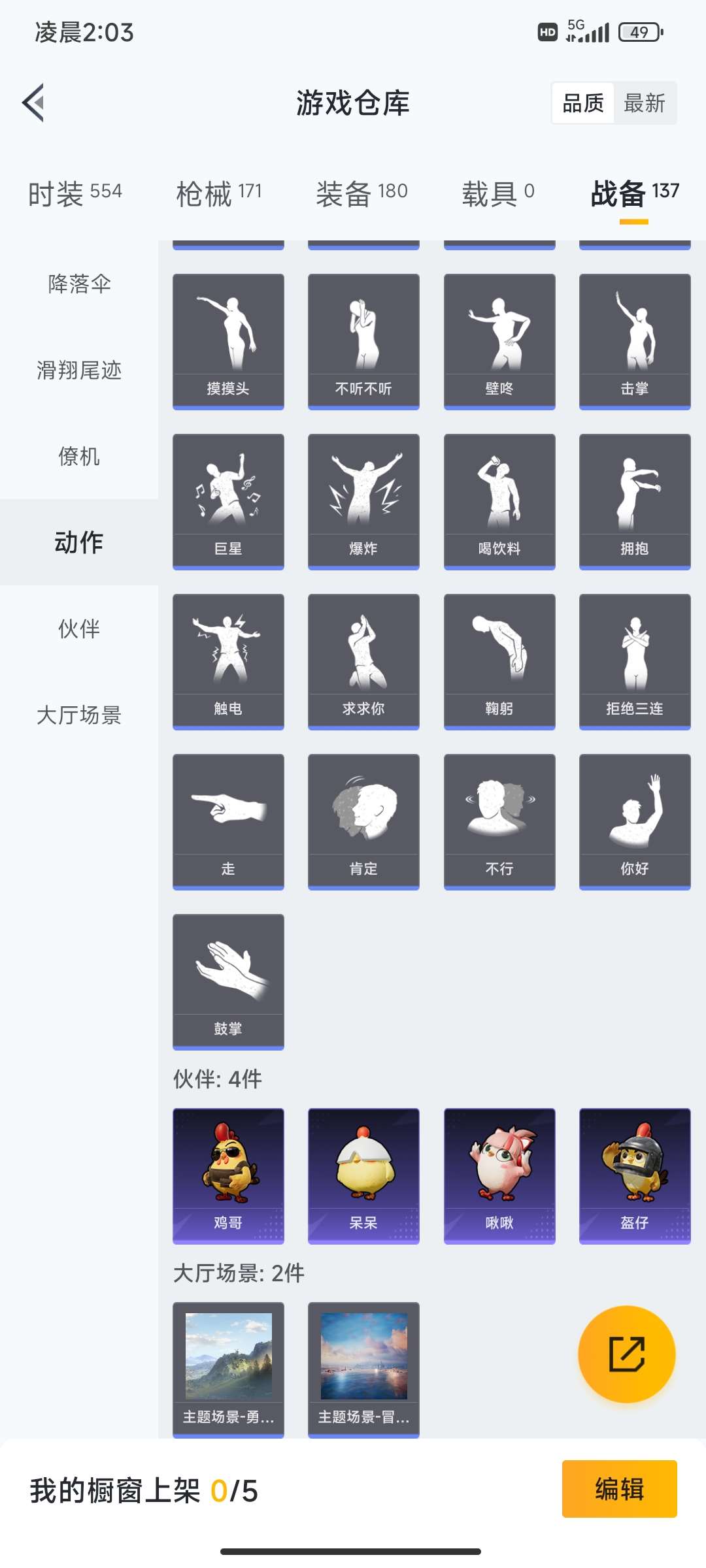Open the 装备 tab
The height and width of the screenshot is (1568, 706).
coord(361,193)
